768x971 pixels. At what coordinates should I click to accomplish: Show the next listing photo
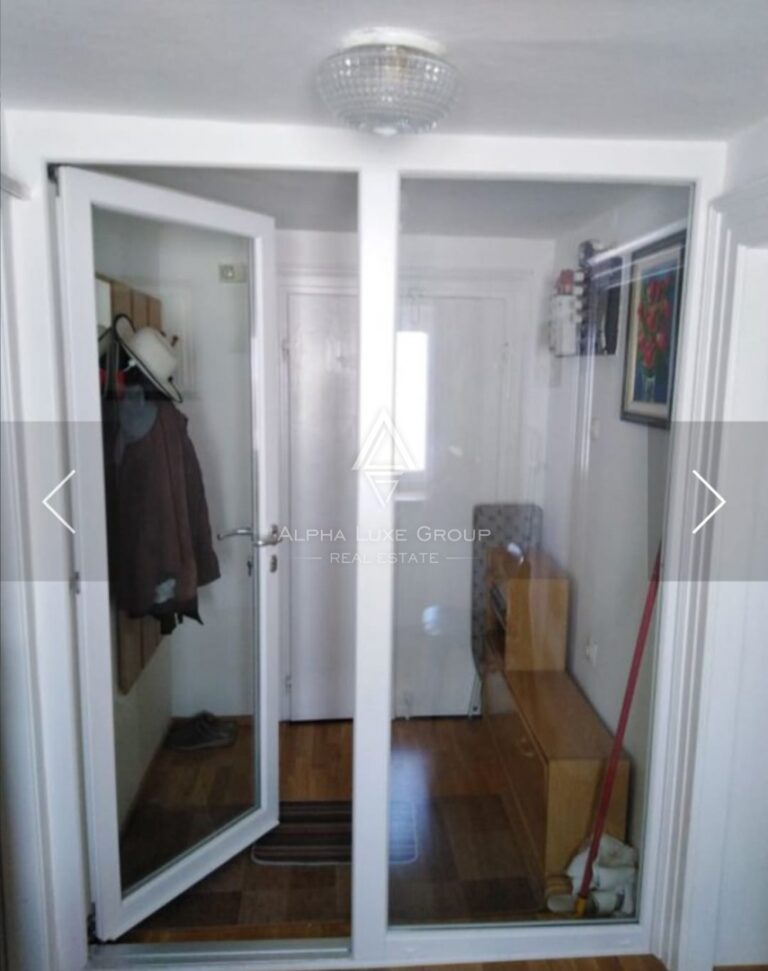point(708,501)
